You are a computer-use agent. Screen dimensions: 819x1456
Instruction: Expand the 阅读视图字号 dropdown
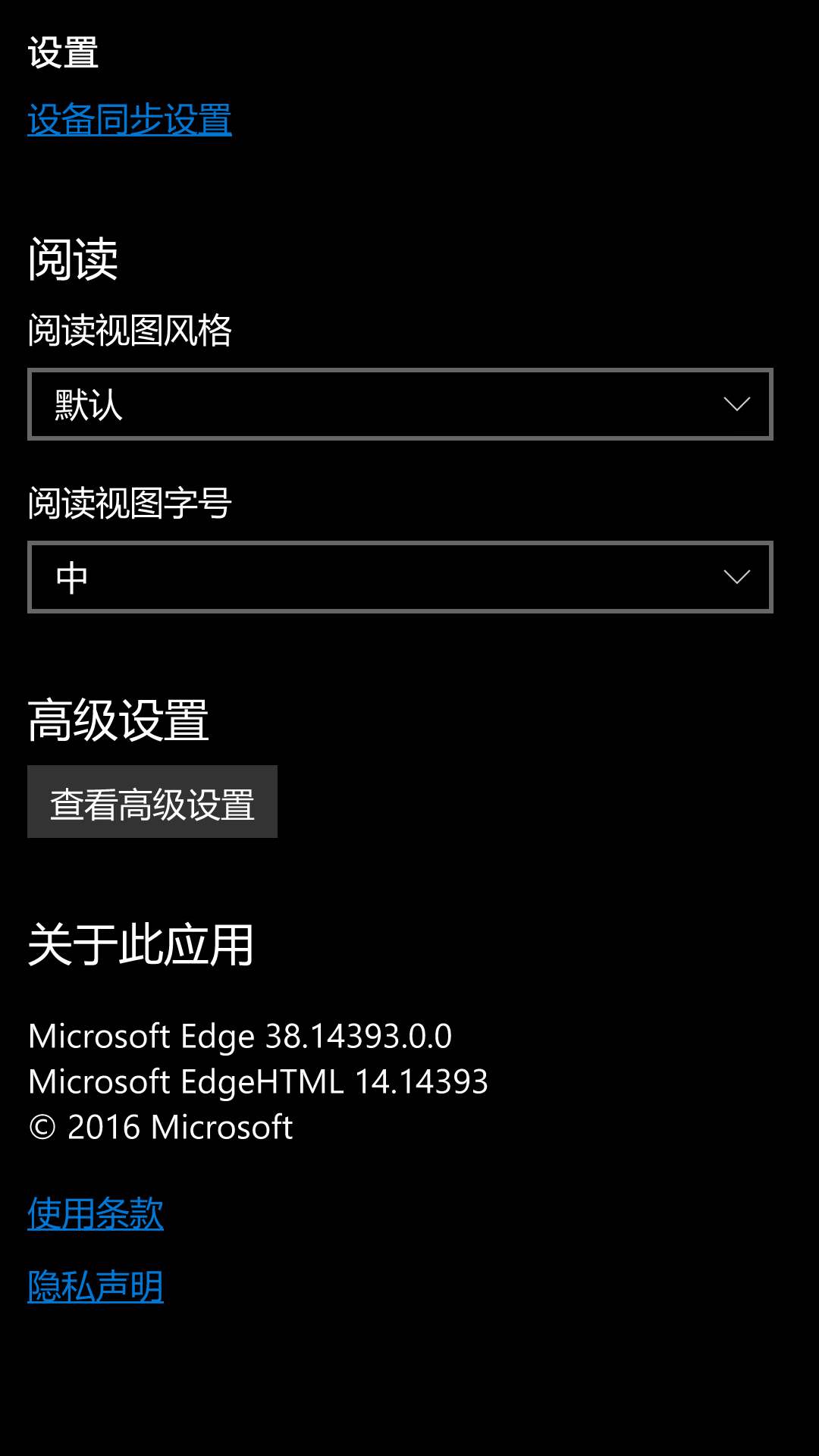(x=400, y=577)
